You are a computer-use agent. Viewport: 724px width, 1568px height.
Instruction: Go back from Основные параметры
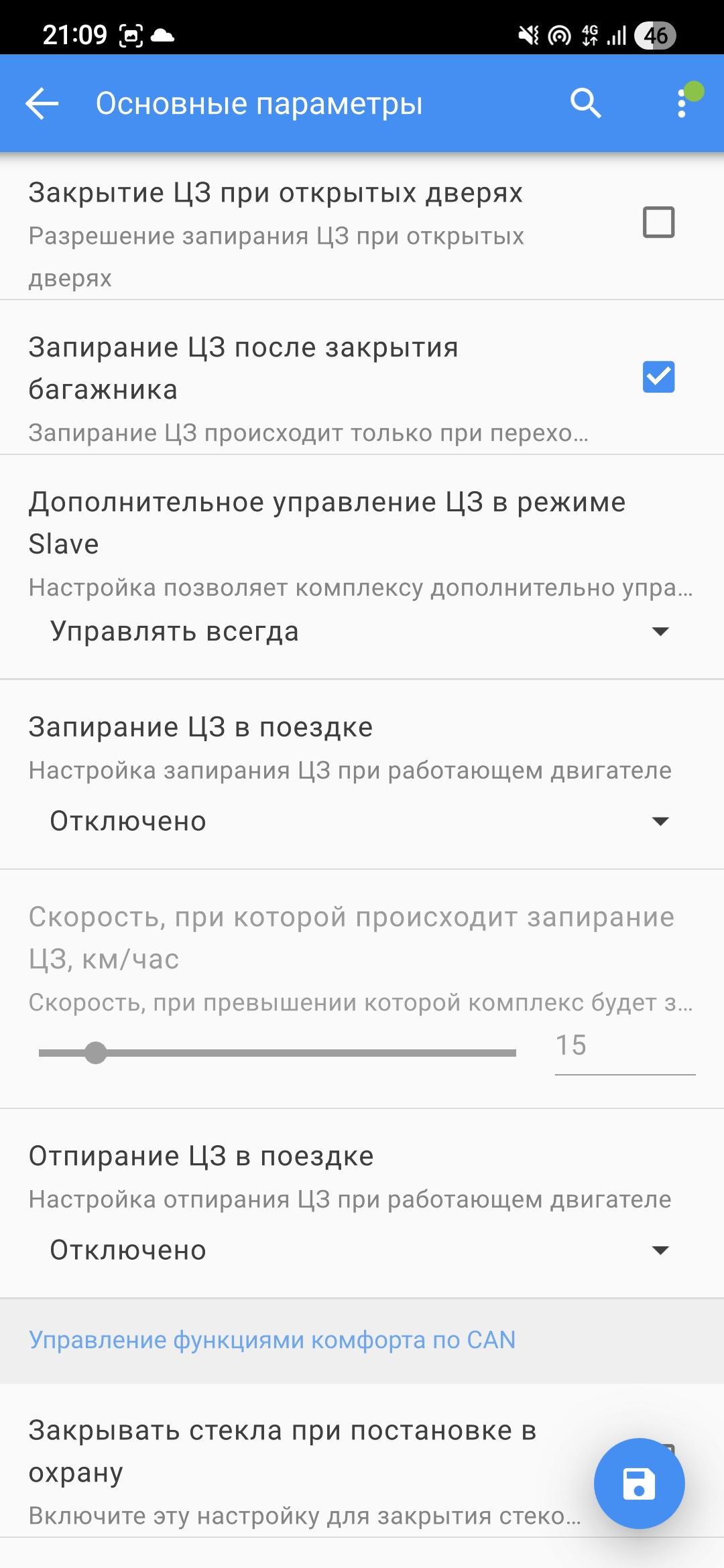[42, 104]
